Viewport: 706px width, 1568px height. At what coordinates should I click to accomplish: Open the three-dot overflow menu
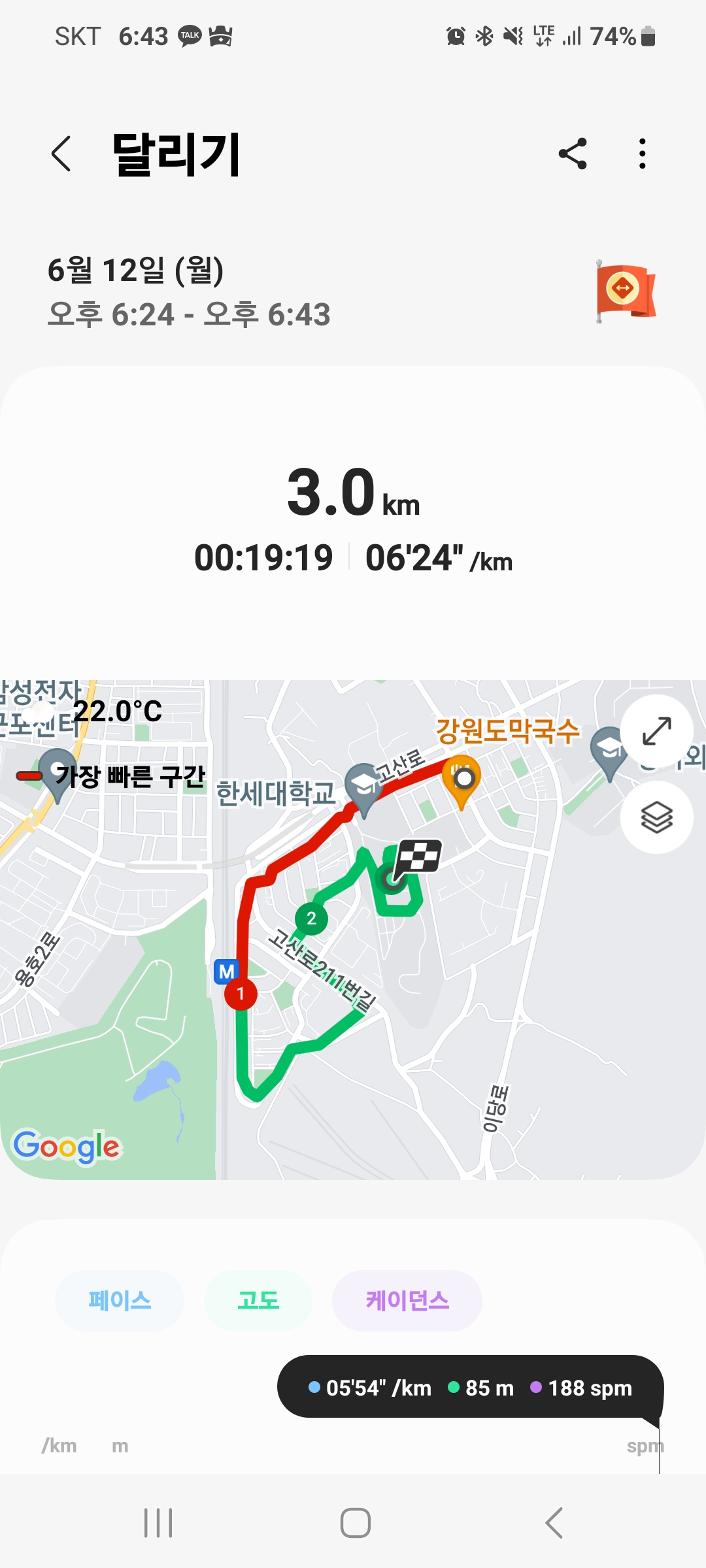pyautogui.click(x=643, y=154)
